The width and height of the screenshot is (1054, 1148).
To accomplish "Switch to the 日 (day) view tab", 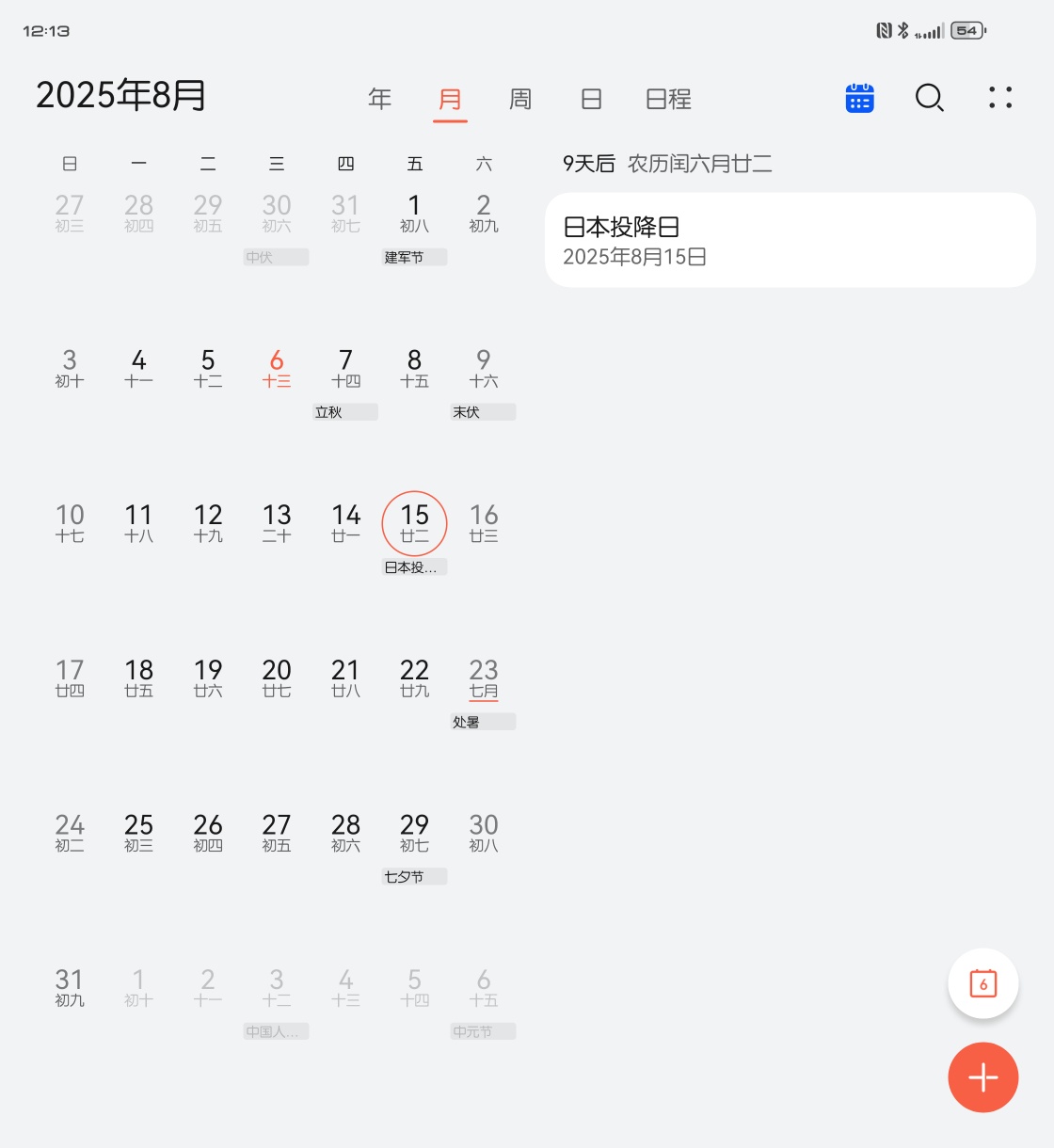I will click(591, 99).
